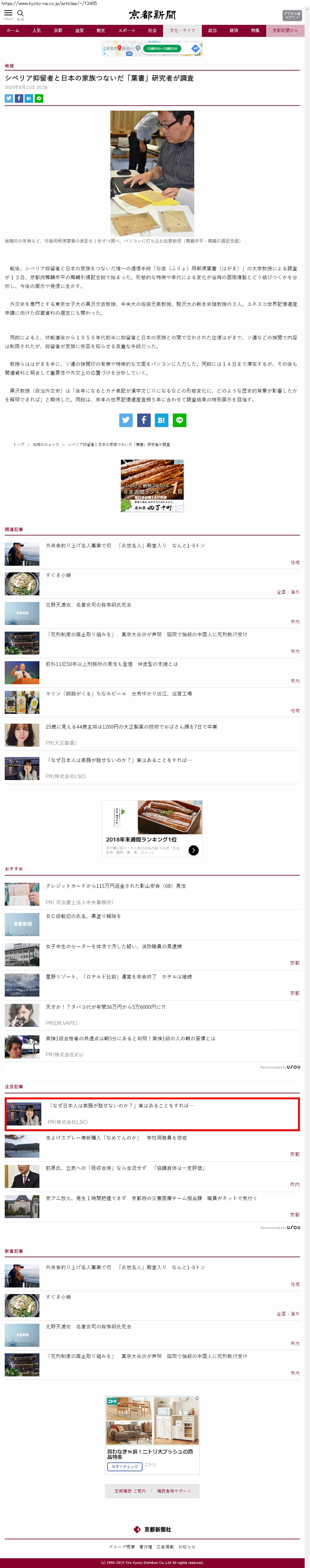Switch to the スポーツ nav tab

[x=127, y=31]
